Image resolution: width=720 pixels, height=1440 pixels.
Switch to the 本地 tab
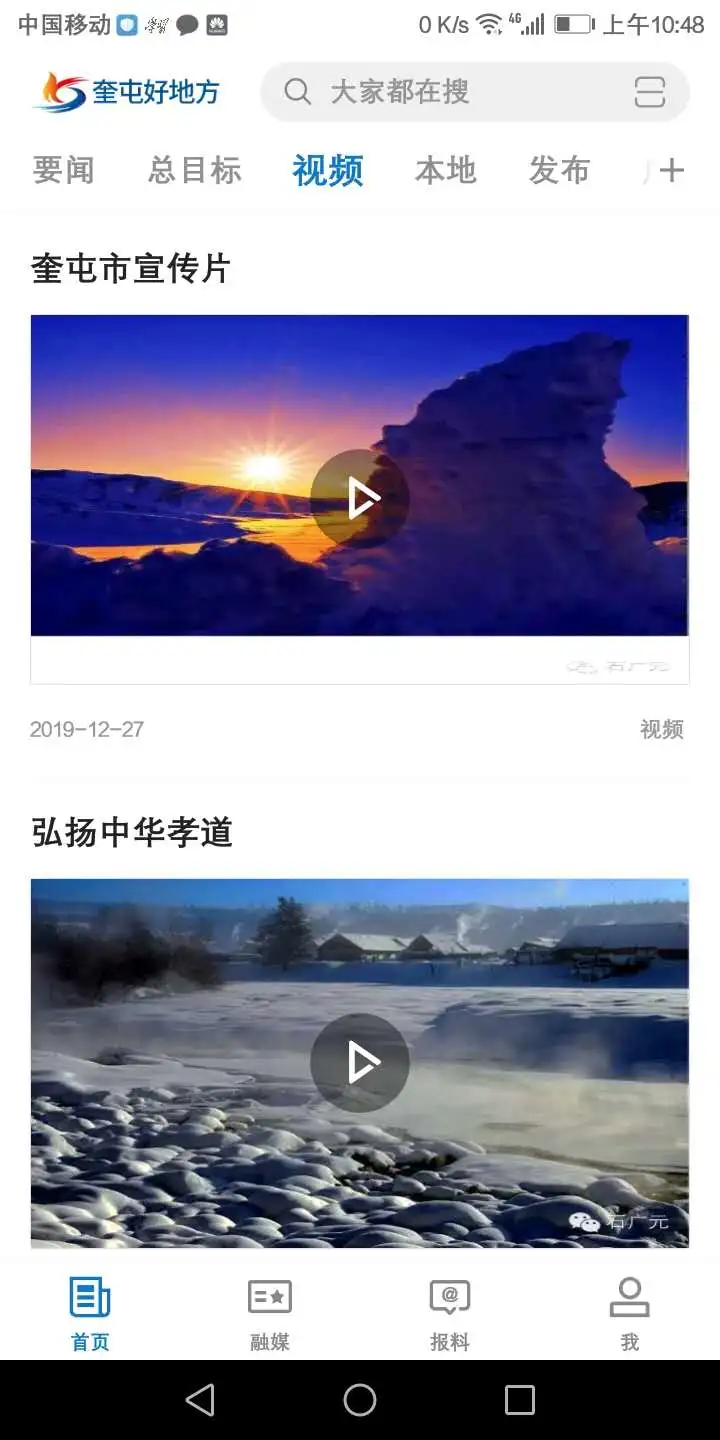[445, 170]
